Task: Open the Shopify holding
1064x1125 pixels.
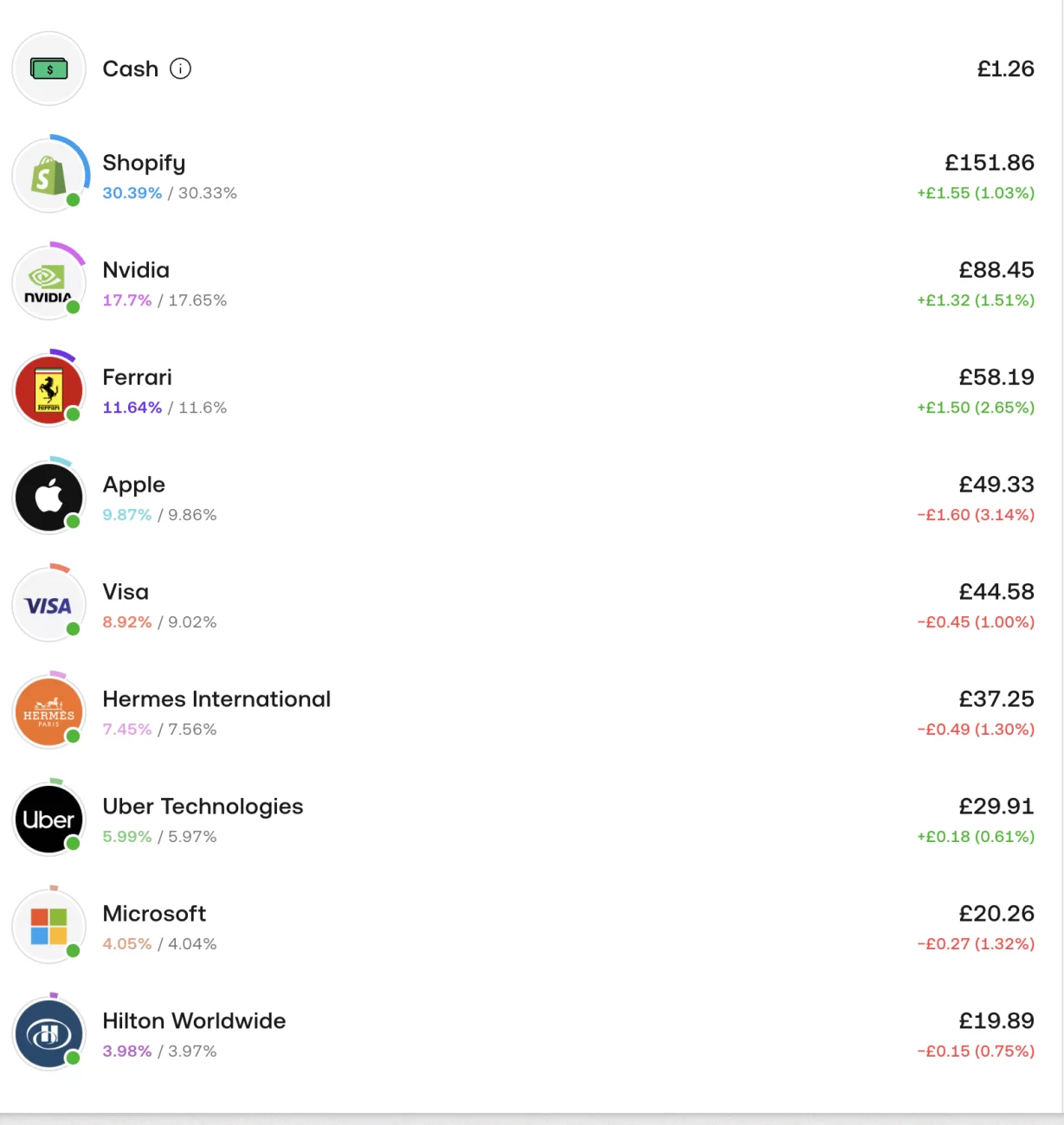Action: pyautogui.click(x=144, y=164)
